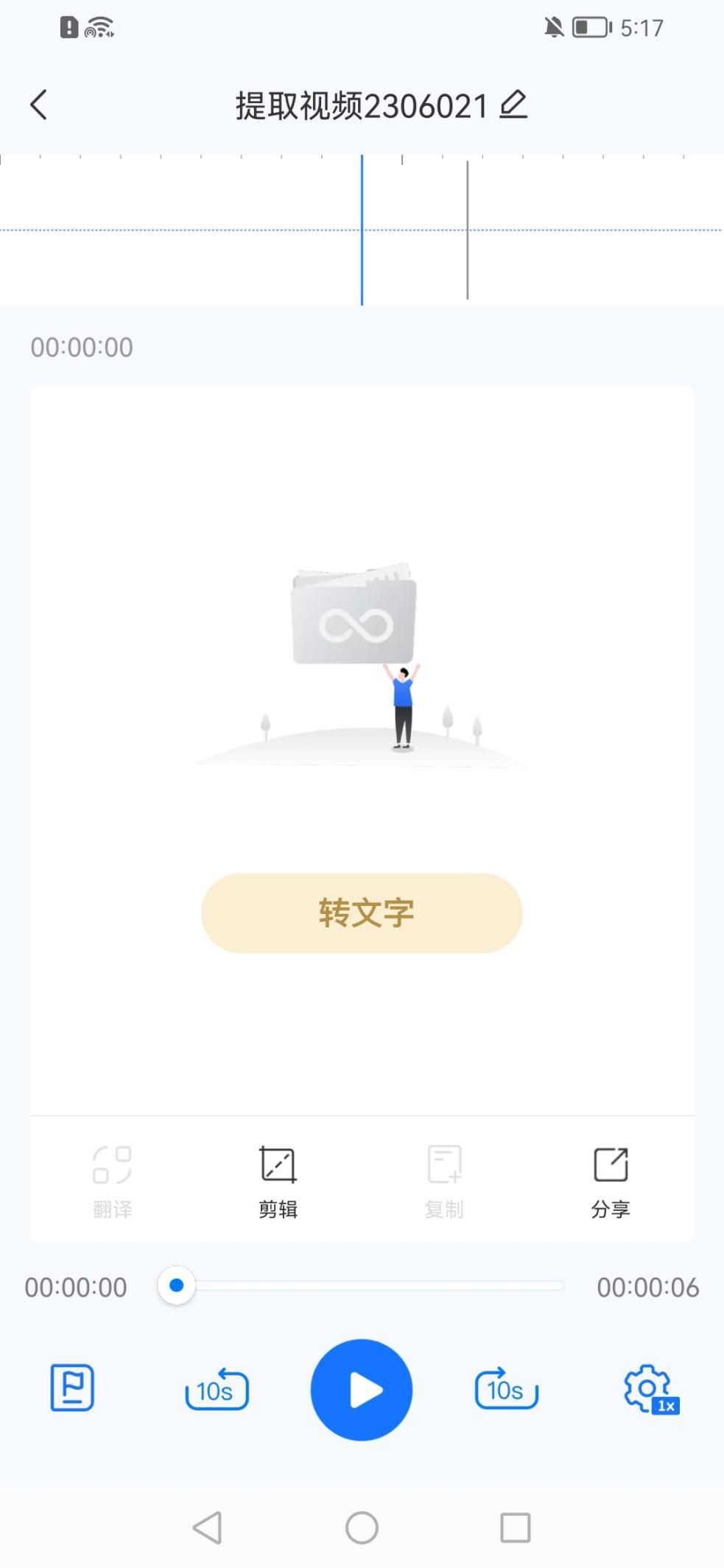This screenshot has height=1568, width=724.
Task: Tap the system home button
Action: click(x=362, y=1527)
